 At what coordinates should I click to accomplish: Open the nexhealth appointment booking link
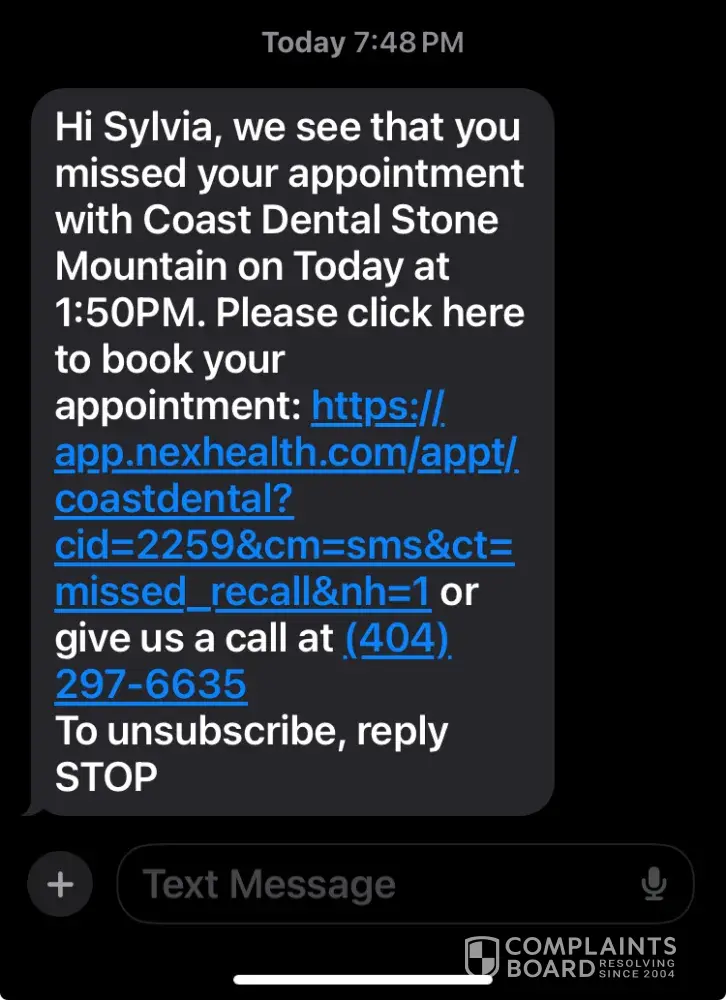285,500
